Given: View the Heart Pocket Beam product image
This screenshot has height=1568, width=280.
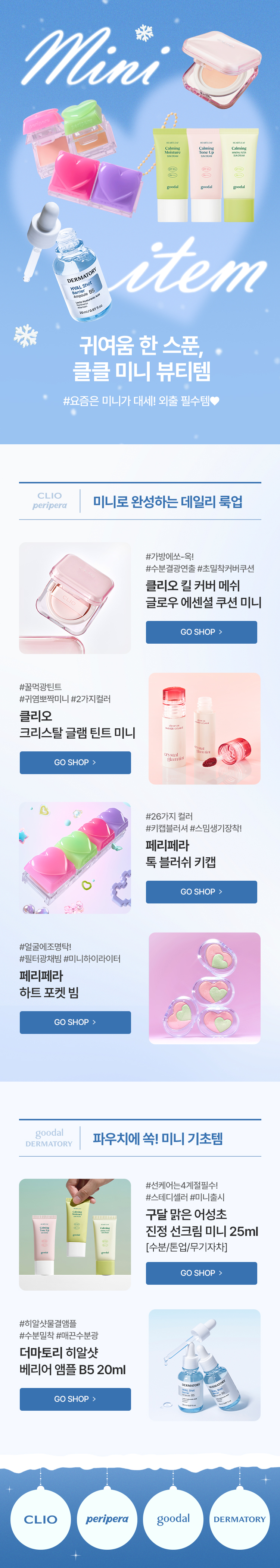Looking at the screenshot, I should 204,988.
